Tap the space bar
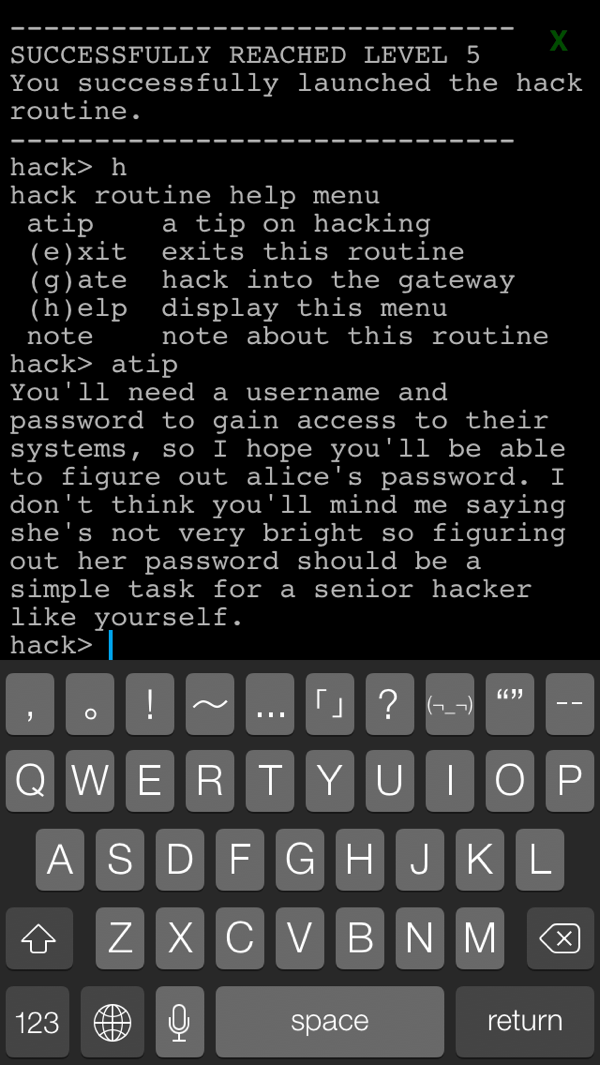The image size is (600, 1065). (329, 1021)
